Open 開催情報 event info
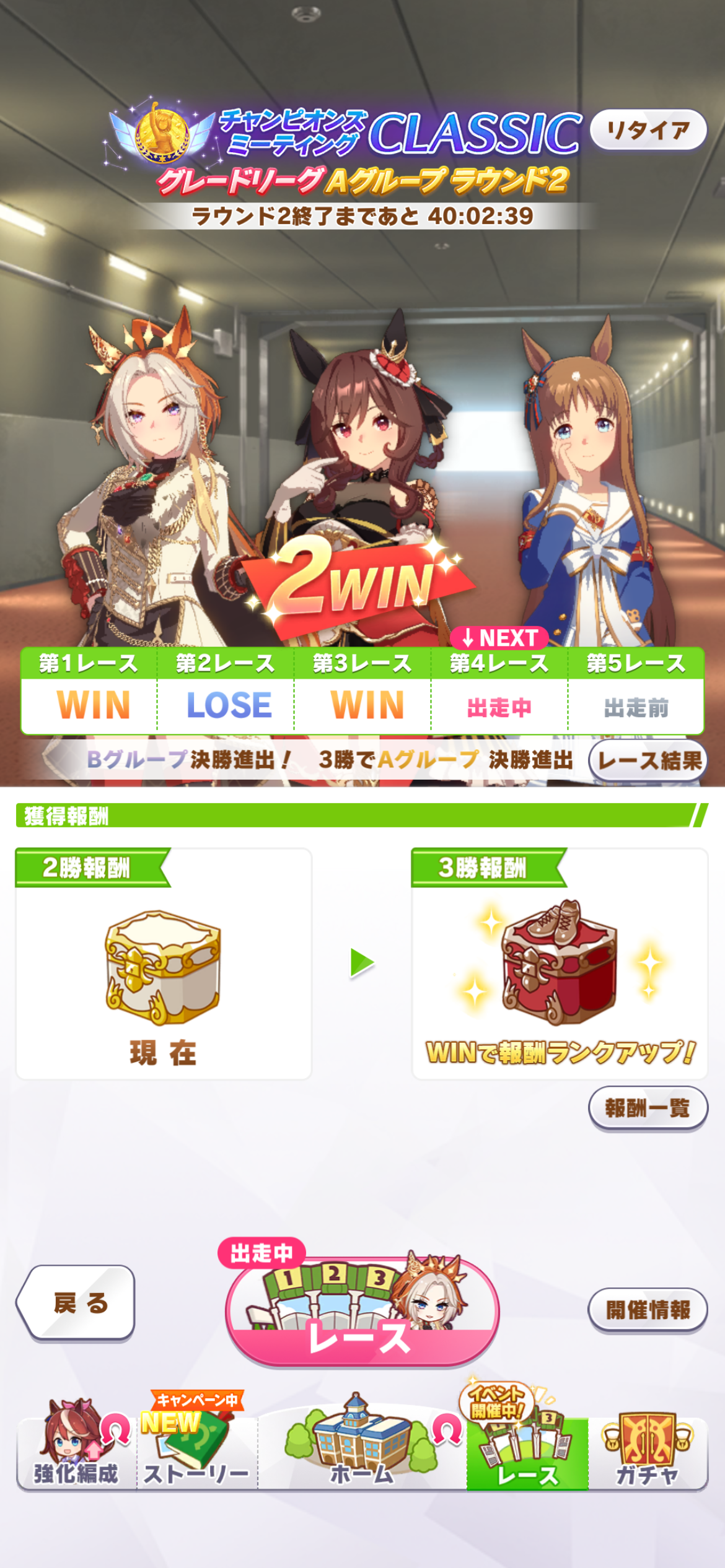 tap(648, 1309)
